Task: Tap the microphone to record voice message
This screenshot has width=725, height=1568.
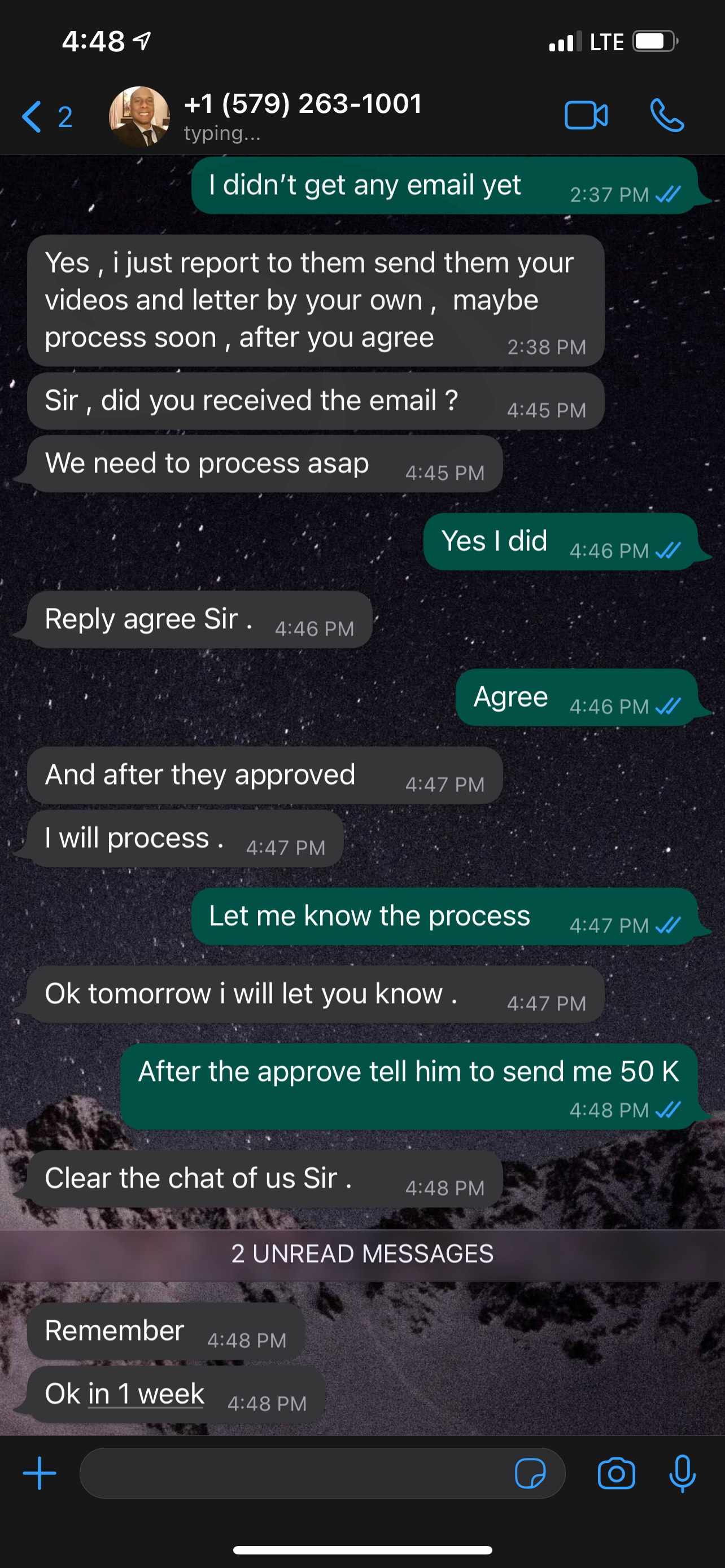Action: click(682, 1474)
